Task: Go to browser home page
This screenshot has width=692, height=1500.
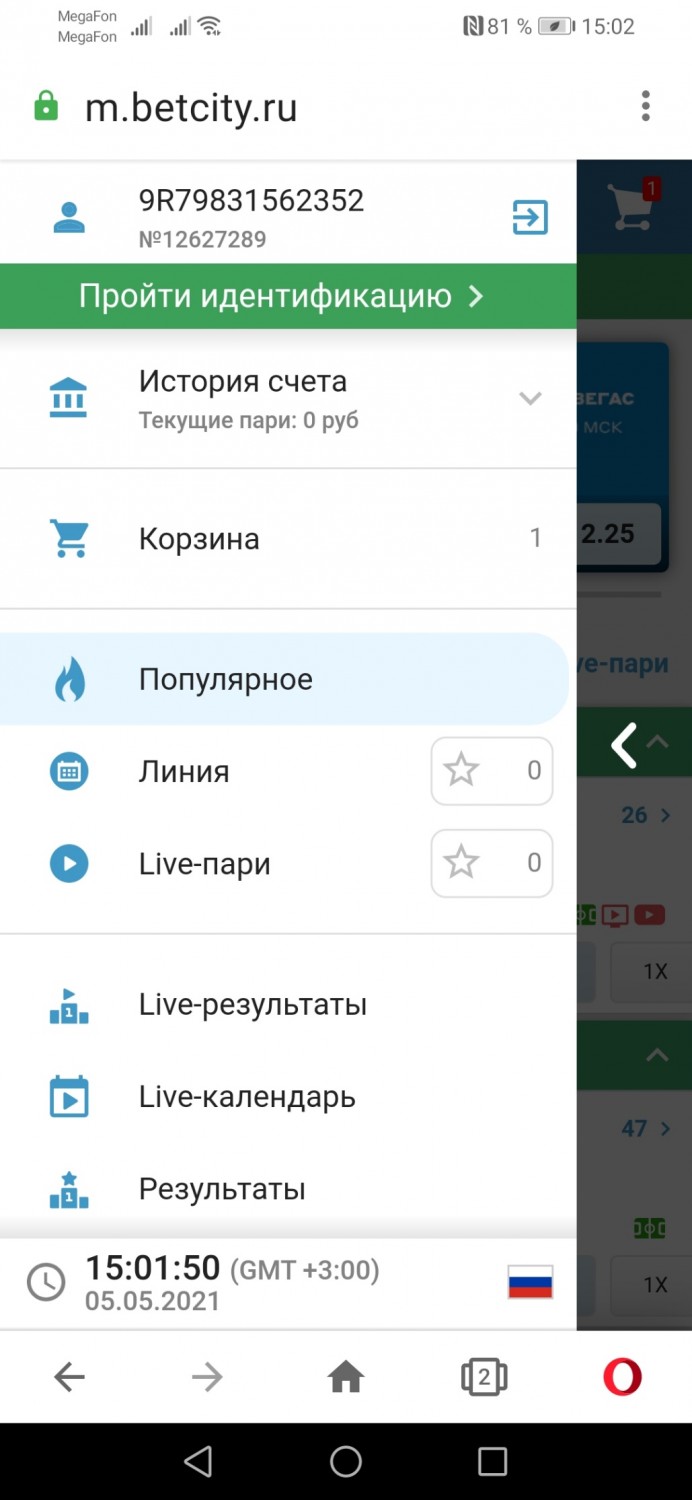Action: coord(346,1378)
